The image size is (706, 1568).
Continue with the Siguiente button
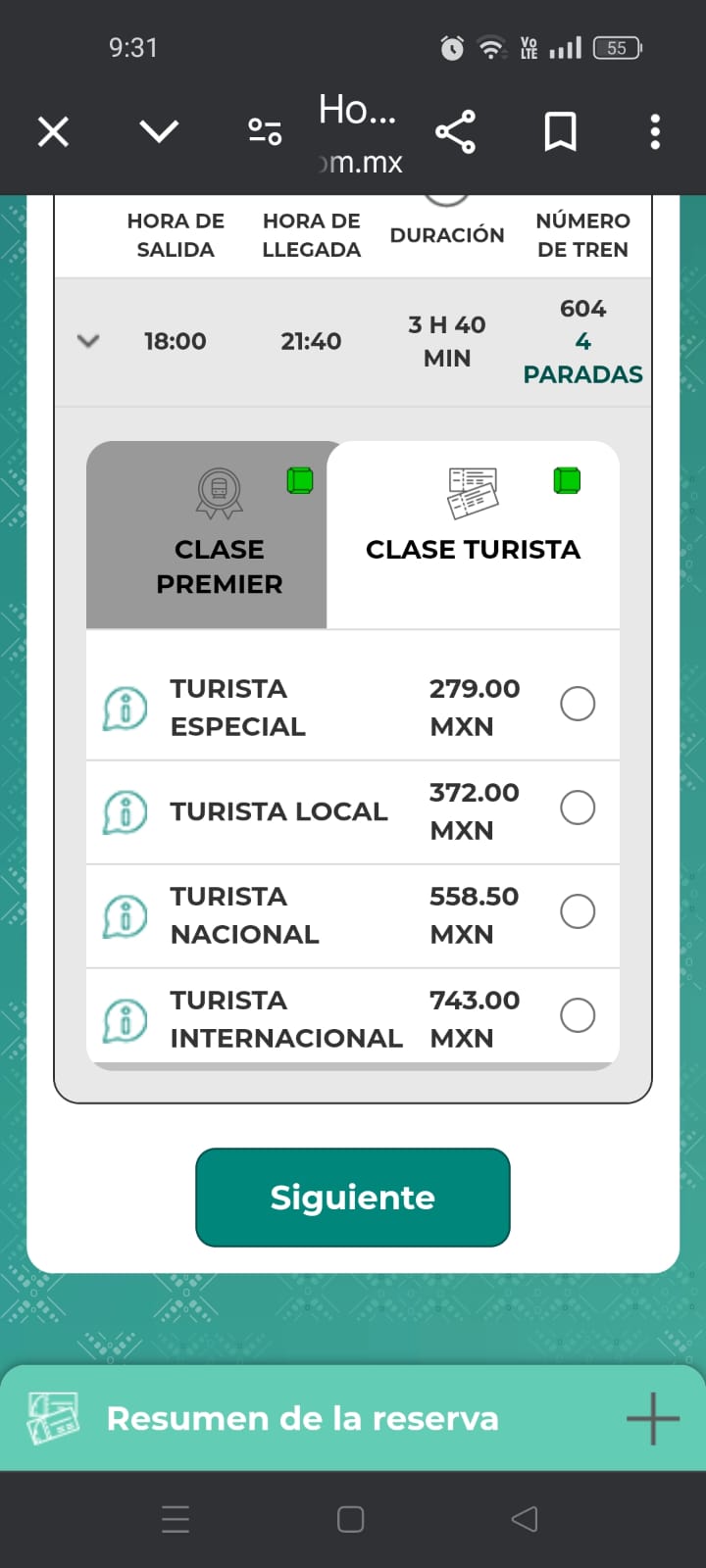353,1198
